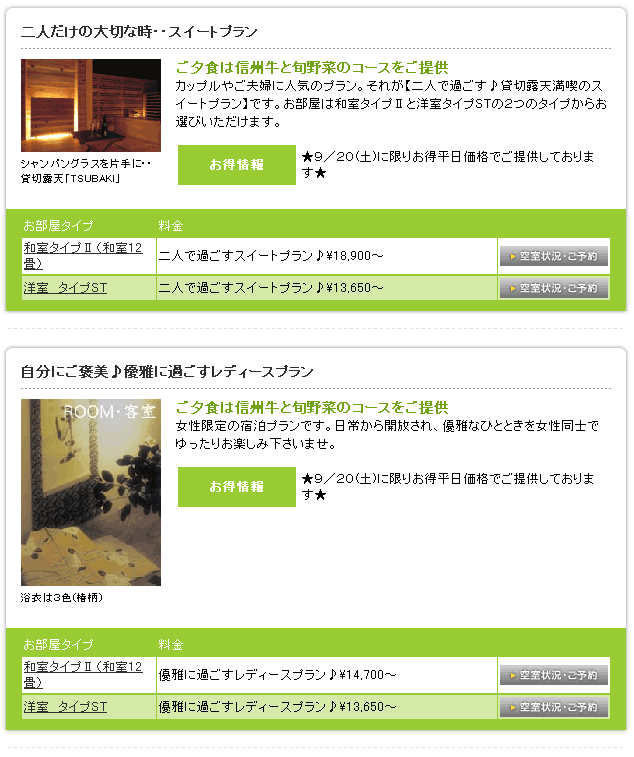Check availability for the ¥14,700 Ladies Plan

pos(553,675)
